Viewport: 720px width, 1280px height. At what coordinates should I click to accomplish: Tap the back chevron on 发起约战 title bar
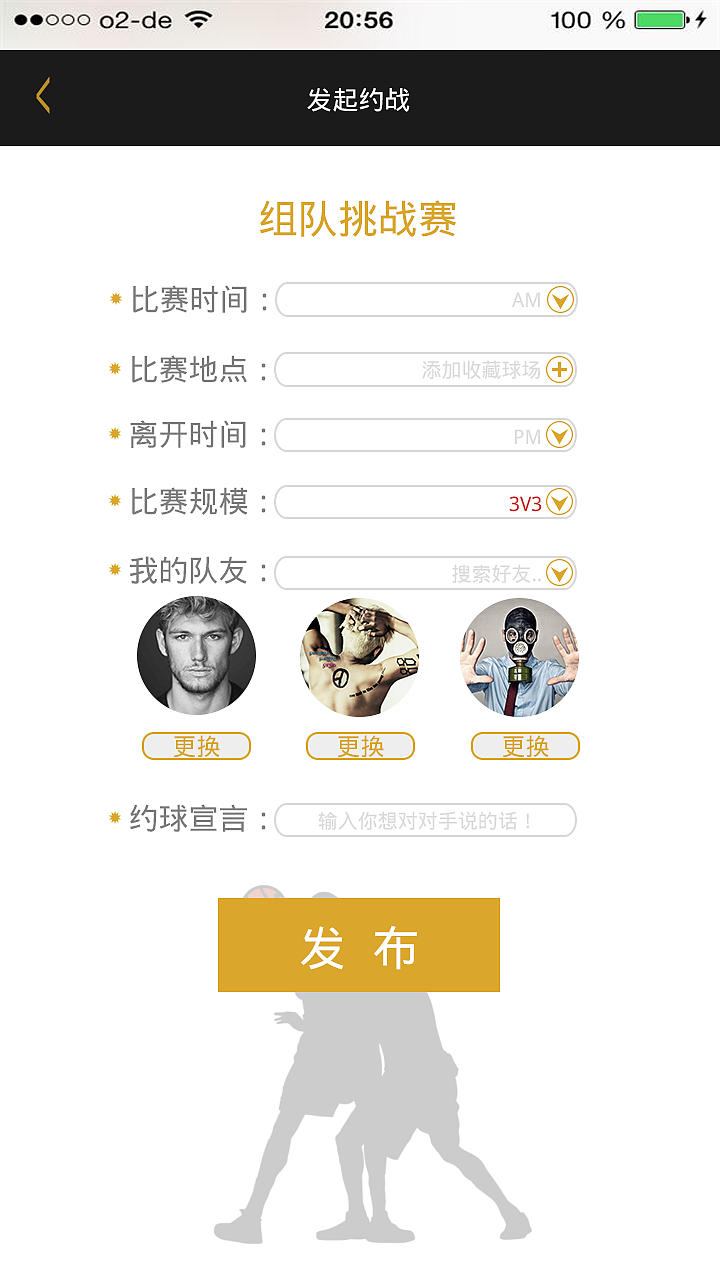tap(42, 96)
